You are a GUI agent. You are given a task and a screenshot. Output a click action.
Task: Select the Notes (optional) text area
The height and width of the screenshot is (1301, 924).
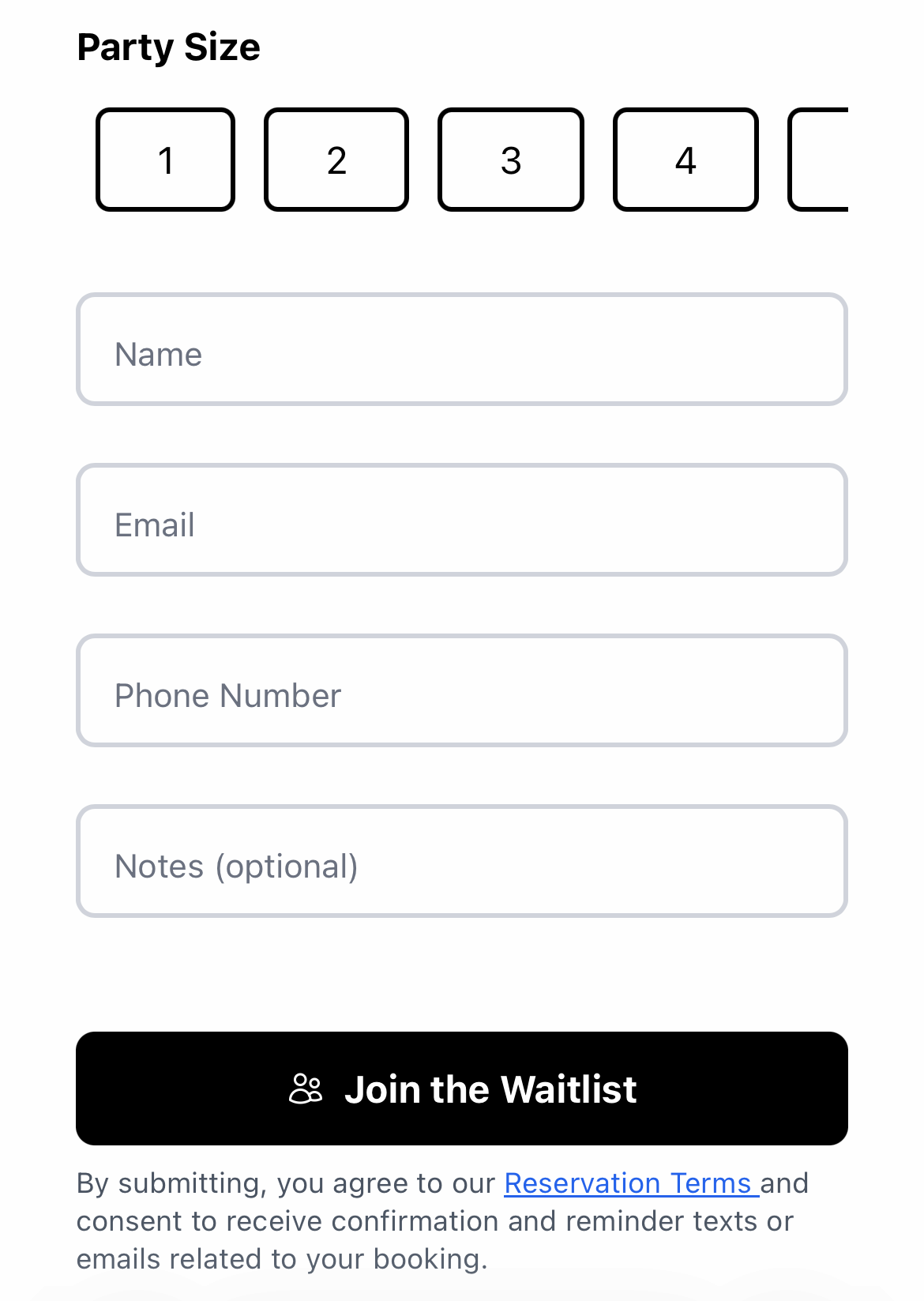[x=461, y=860]
